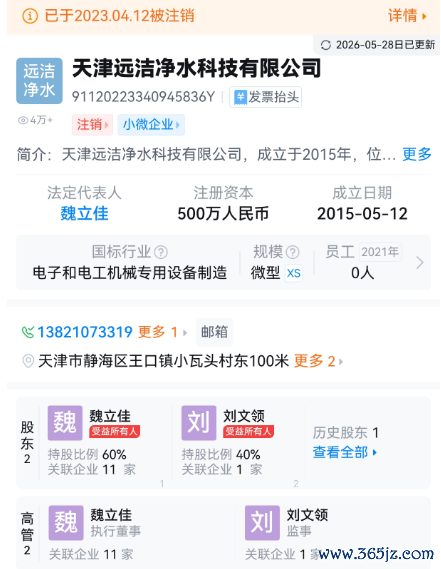The image size is (441, 569).
Task: View more phone numbers via 更多 1
Action: [162, 332]
